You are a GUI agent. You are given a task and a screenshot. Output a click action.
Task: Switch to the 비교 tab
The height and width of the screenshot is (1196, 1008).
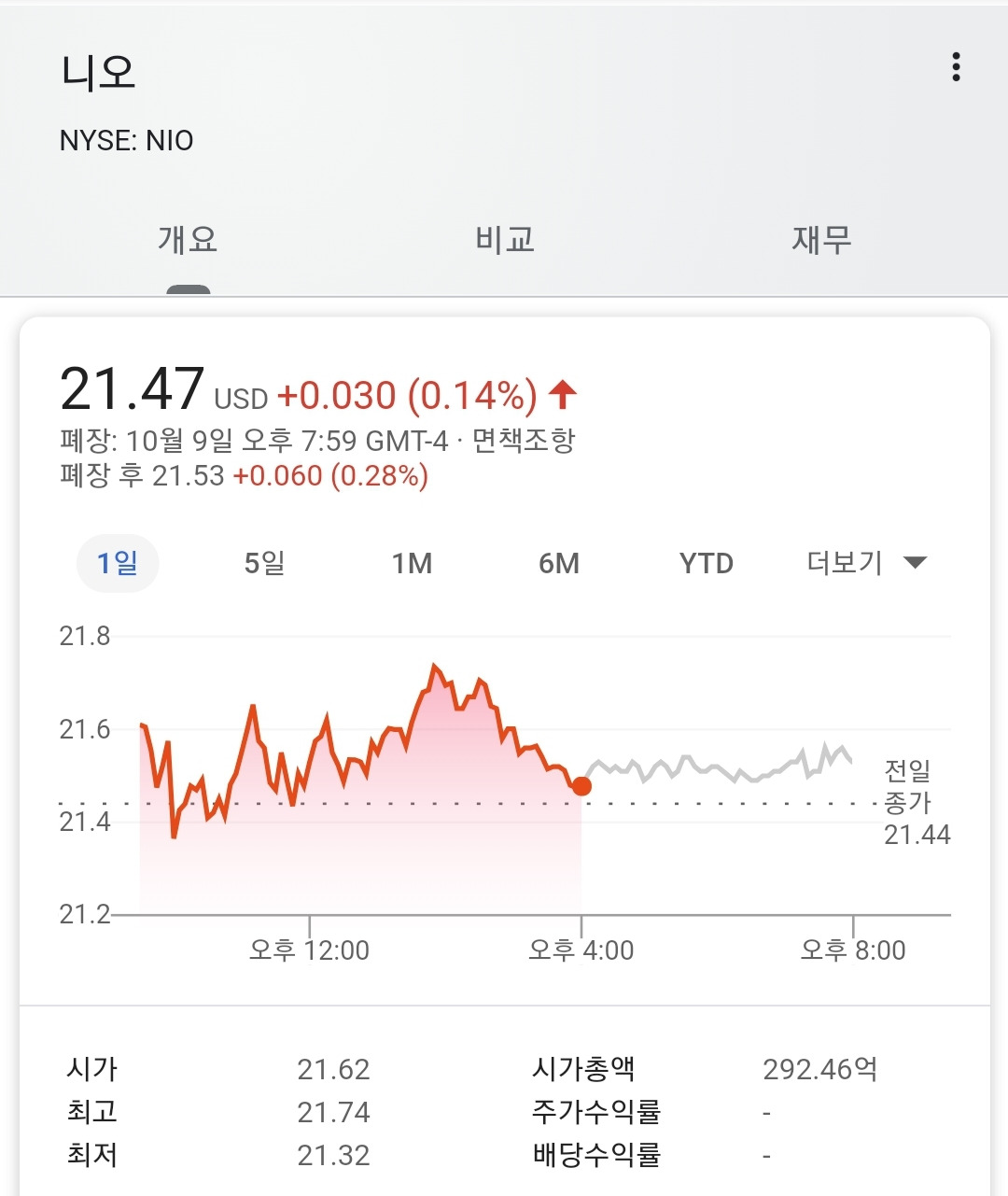[x=504, y=240]
